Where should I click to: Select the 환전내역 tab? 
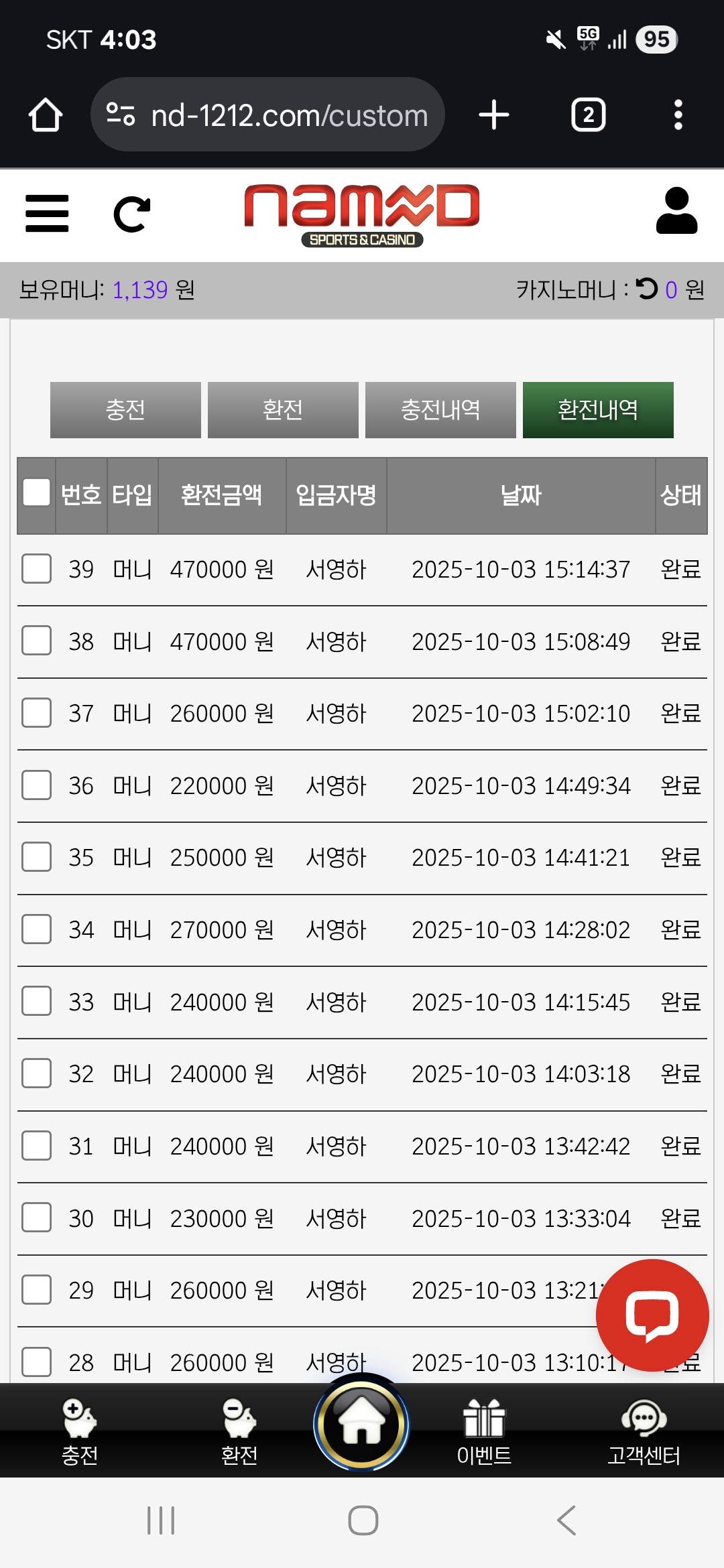pyautogui.click(x=598, y=410)
